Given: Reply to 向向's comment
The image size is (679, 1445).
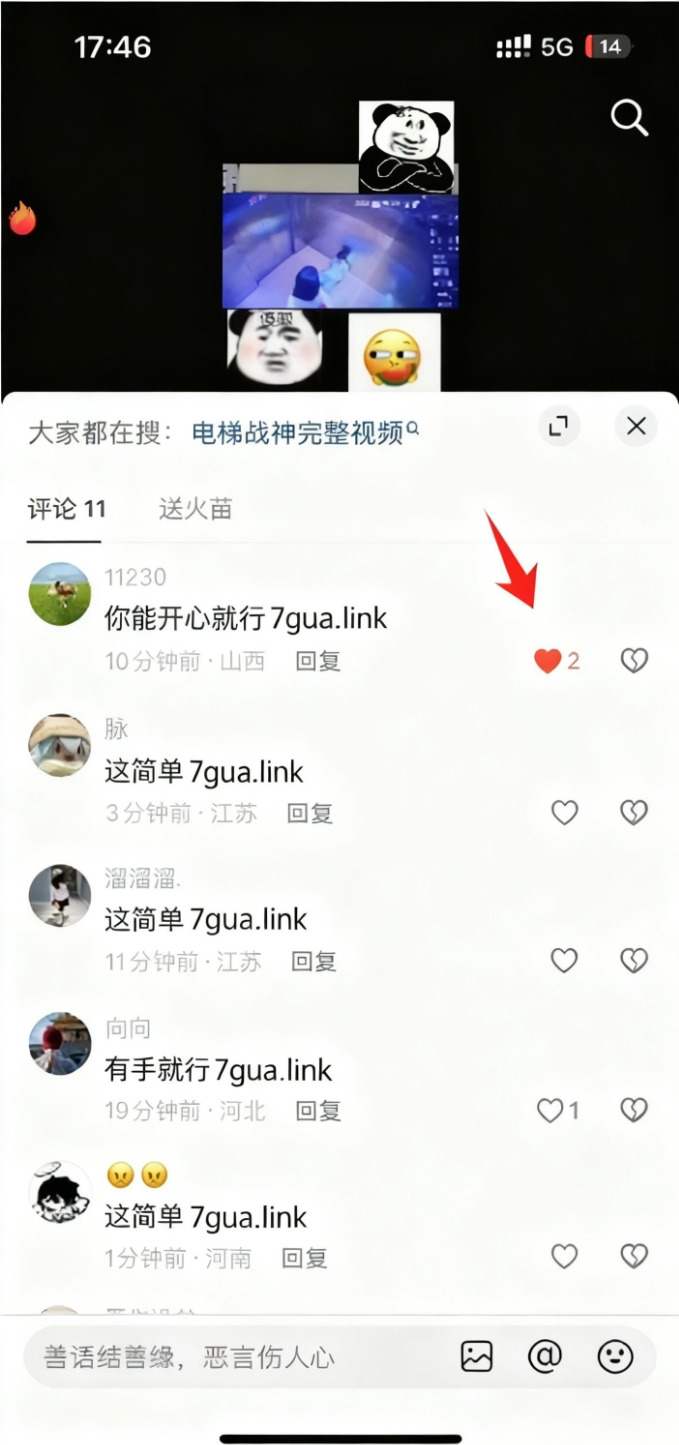Looking at the screenshot, I should pyautogui.click(x=318, y=1110).
